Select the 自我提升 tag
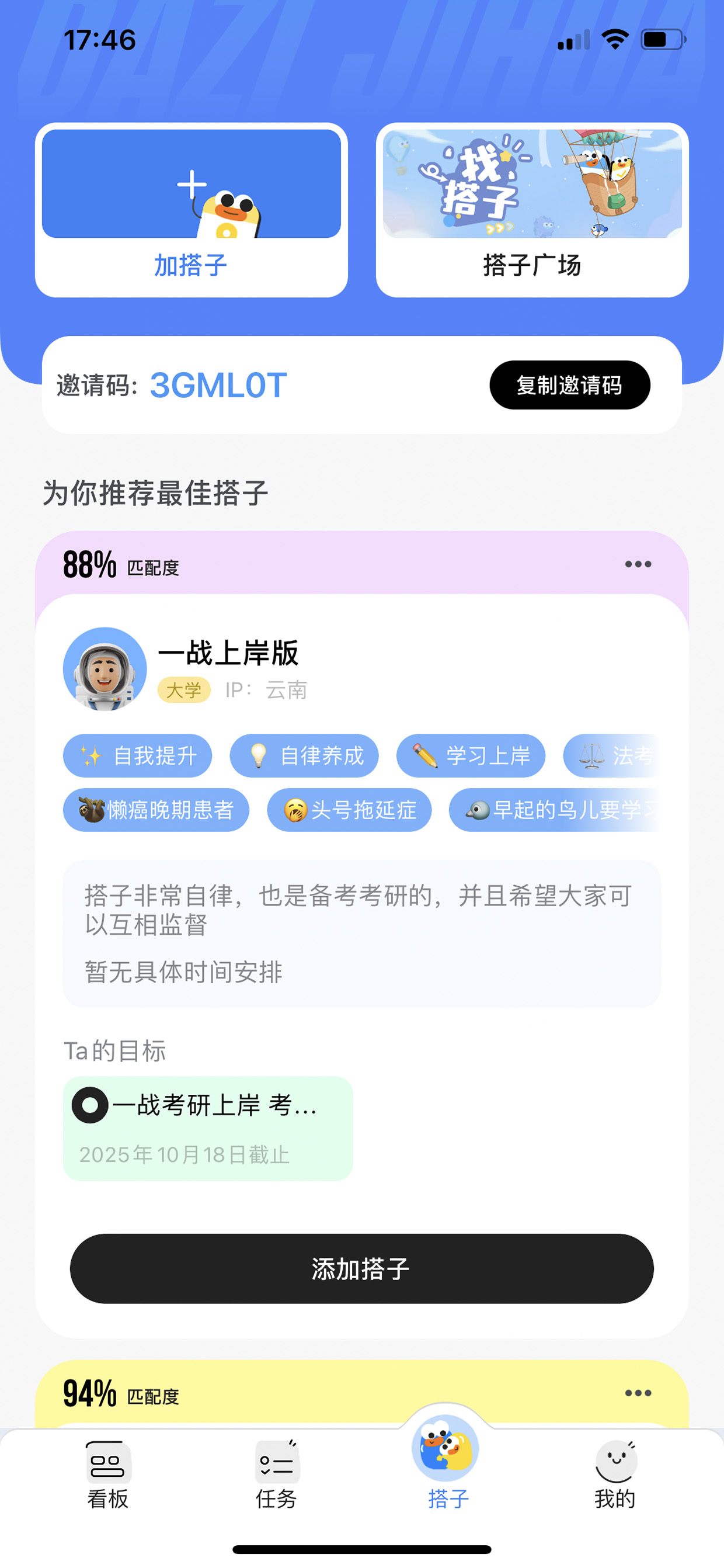The width and height of the screenshot is (724, 1568). point(137,755)
